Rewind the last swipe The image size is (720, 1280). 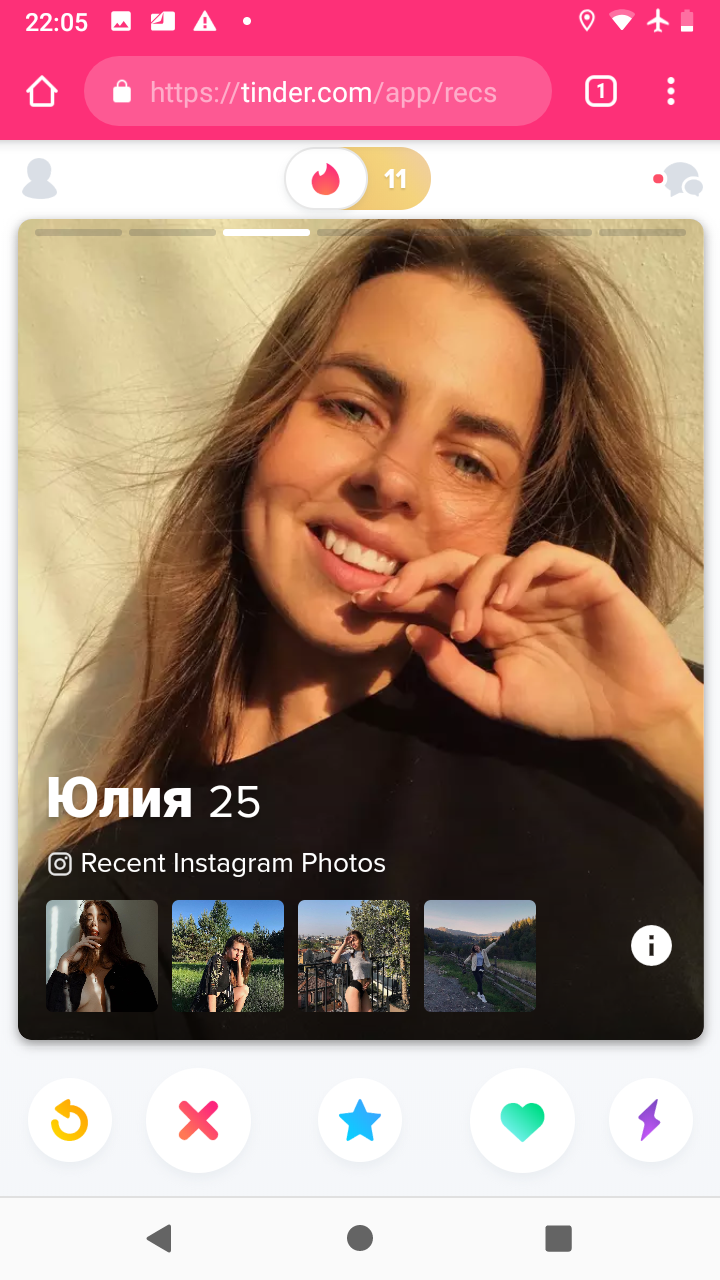(x=70, y=1121)
